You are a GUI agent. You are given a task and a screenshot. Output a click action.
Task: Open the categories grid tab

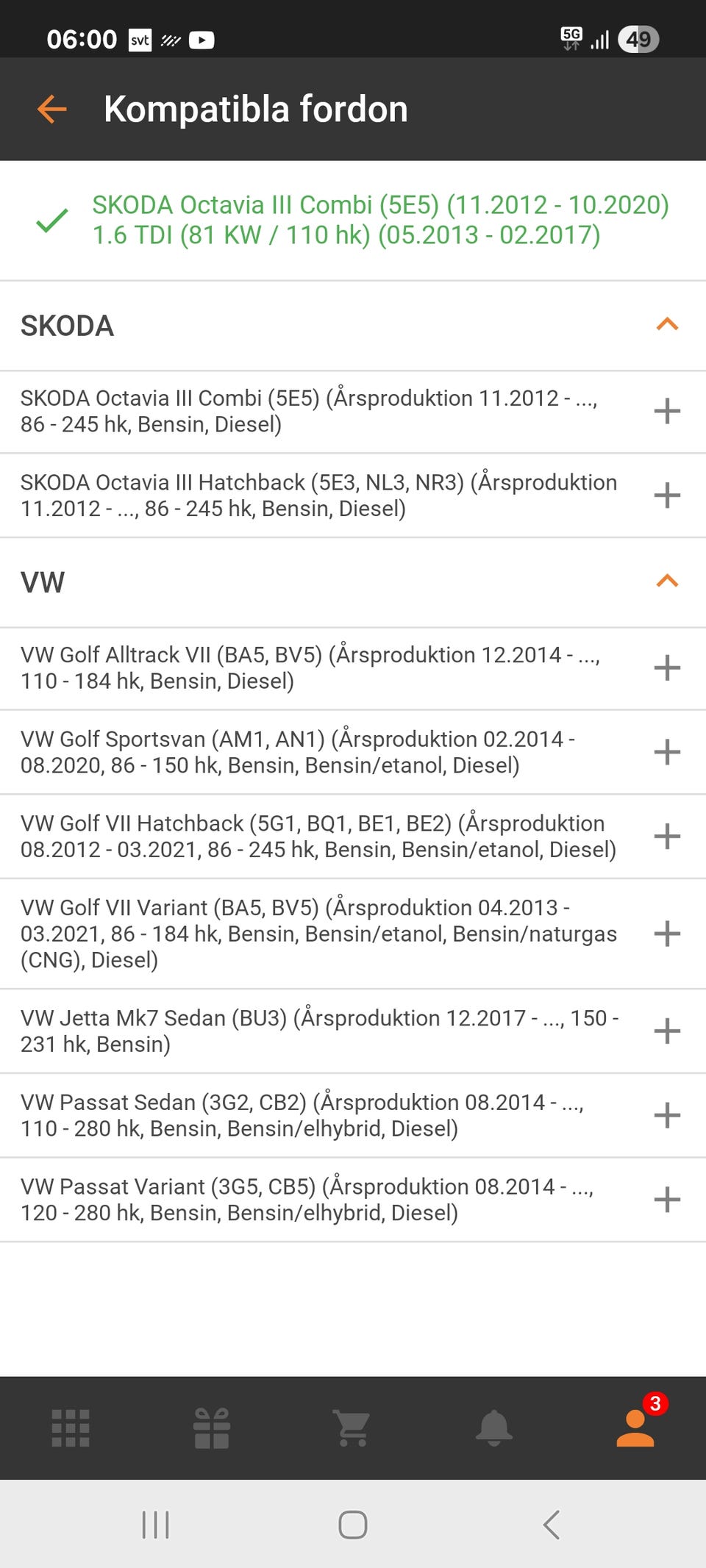click(71, 1428)
